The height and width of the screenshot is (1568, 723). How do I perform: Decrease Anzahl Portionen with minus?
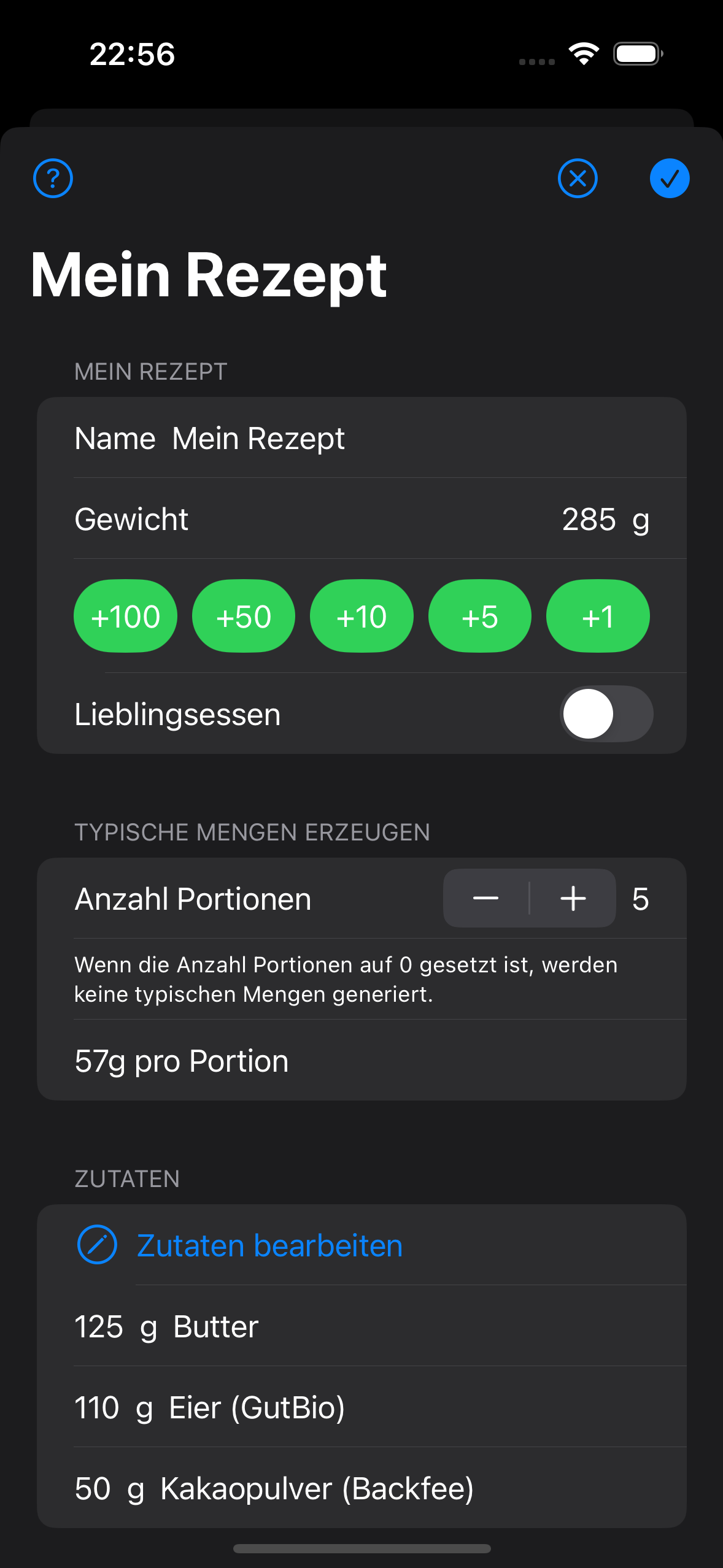coord(486,898)
